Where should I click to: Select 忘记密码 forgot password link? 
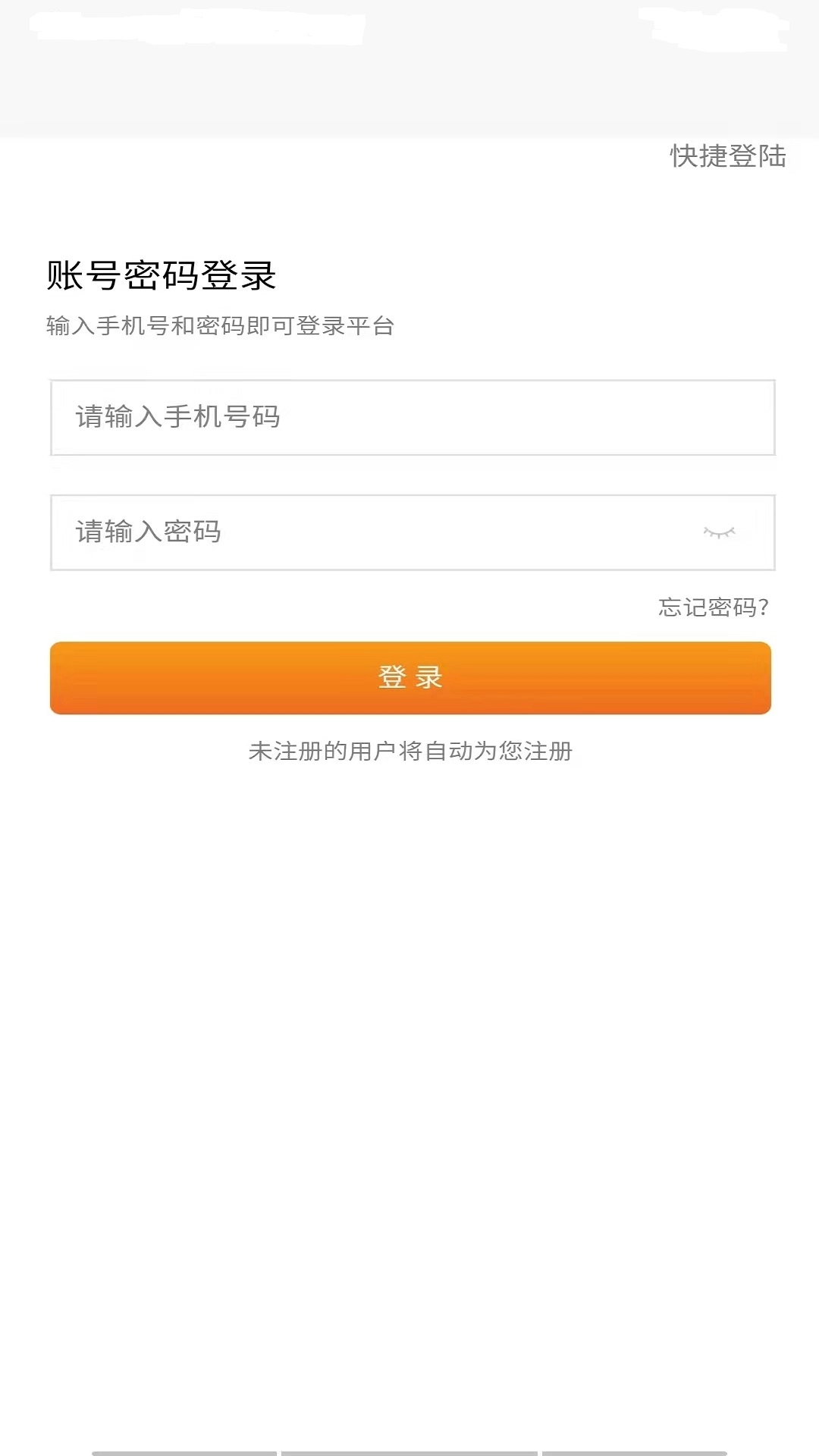tap(714, 607)
